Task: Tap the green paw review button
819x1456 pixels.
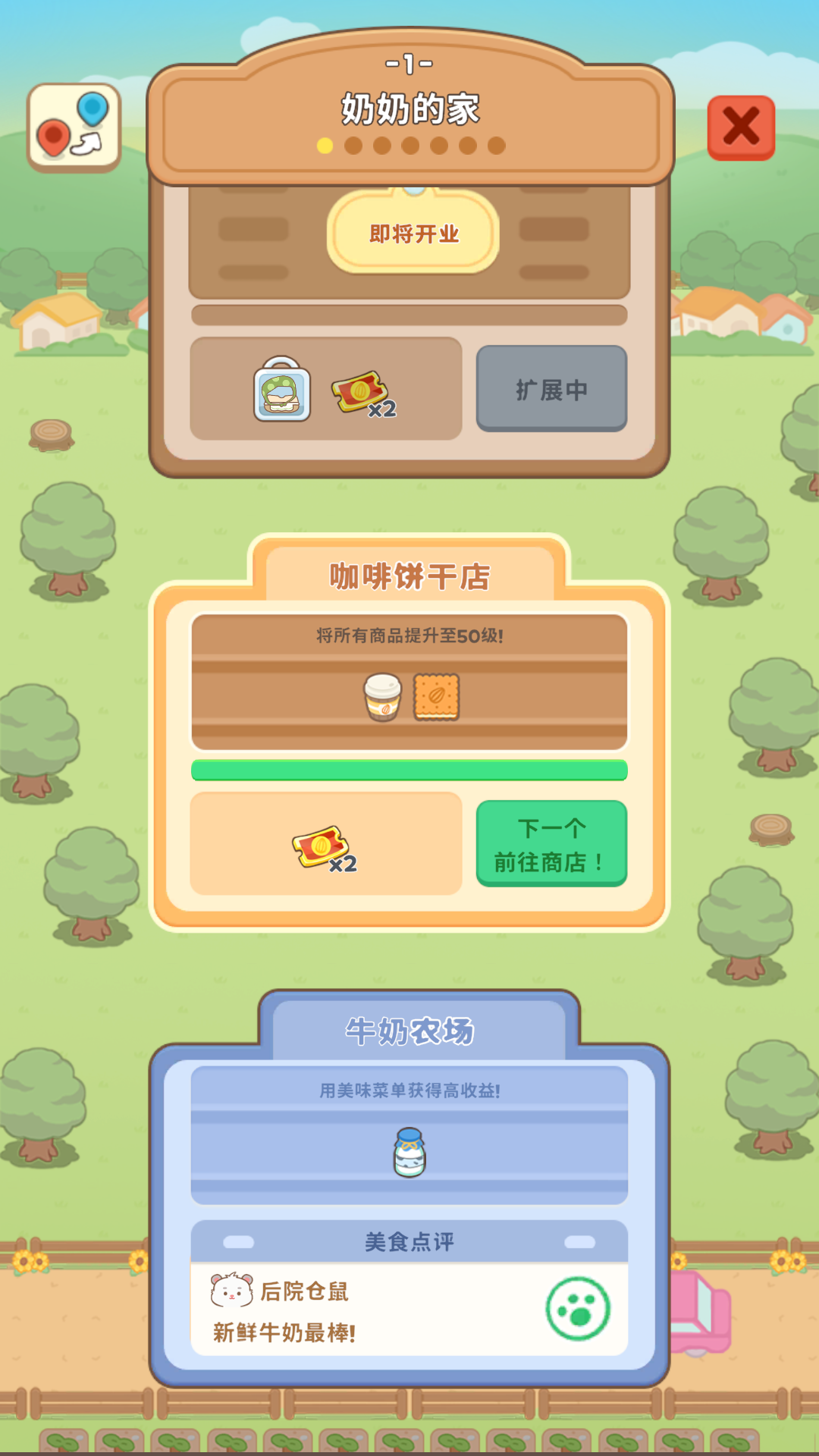Action: click(x=578, y=1309)
